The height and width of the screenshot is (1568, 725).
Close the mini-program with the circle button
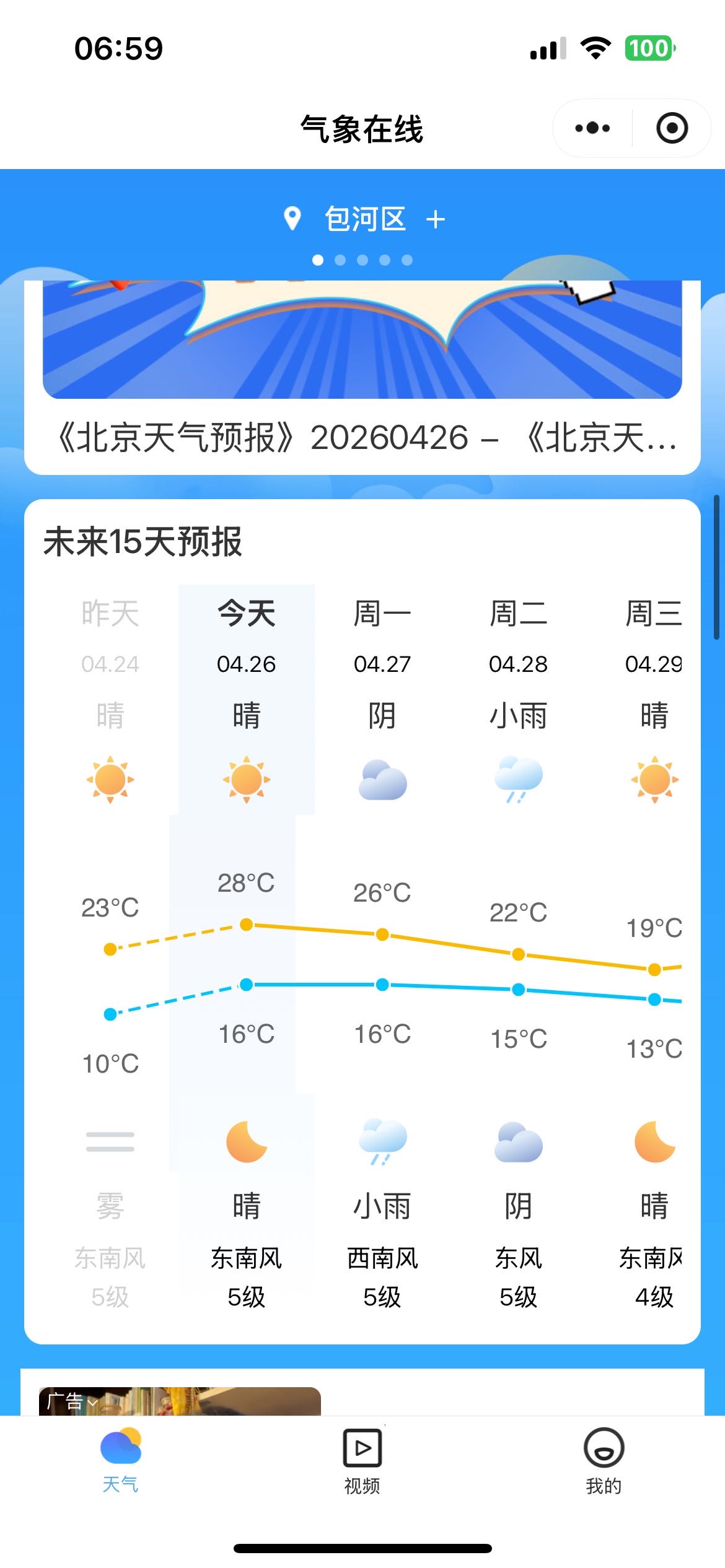[672, 128]
